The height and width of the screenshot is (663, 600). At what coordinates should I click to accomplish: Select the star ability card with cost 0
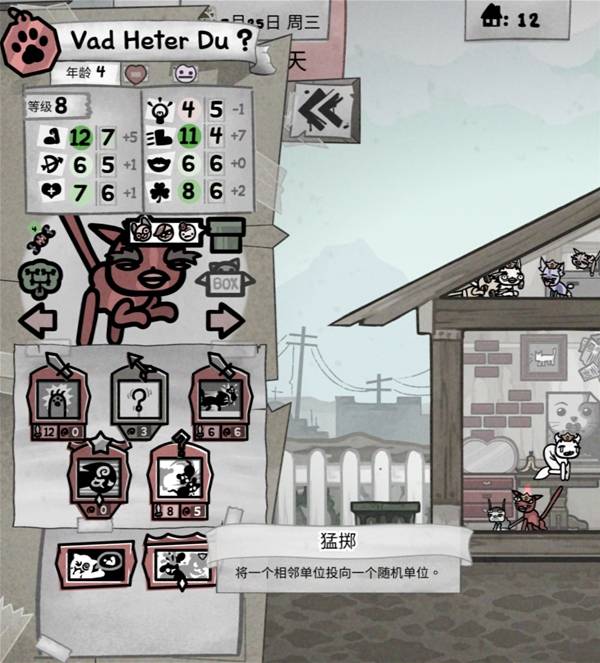point(99,470)
